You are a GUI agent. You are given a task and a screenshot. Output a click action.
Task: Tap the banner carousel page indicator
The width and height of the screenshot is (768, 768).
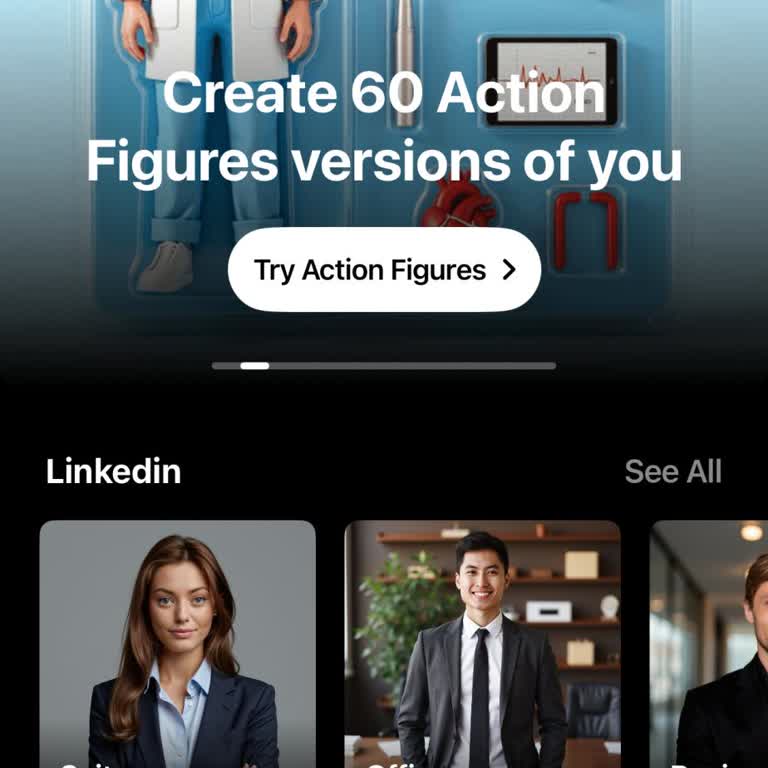384,366
